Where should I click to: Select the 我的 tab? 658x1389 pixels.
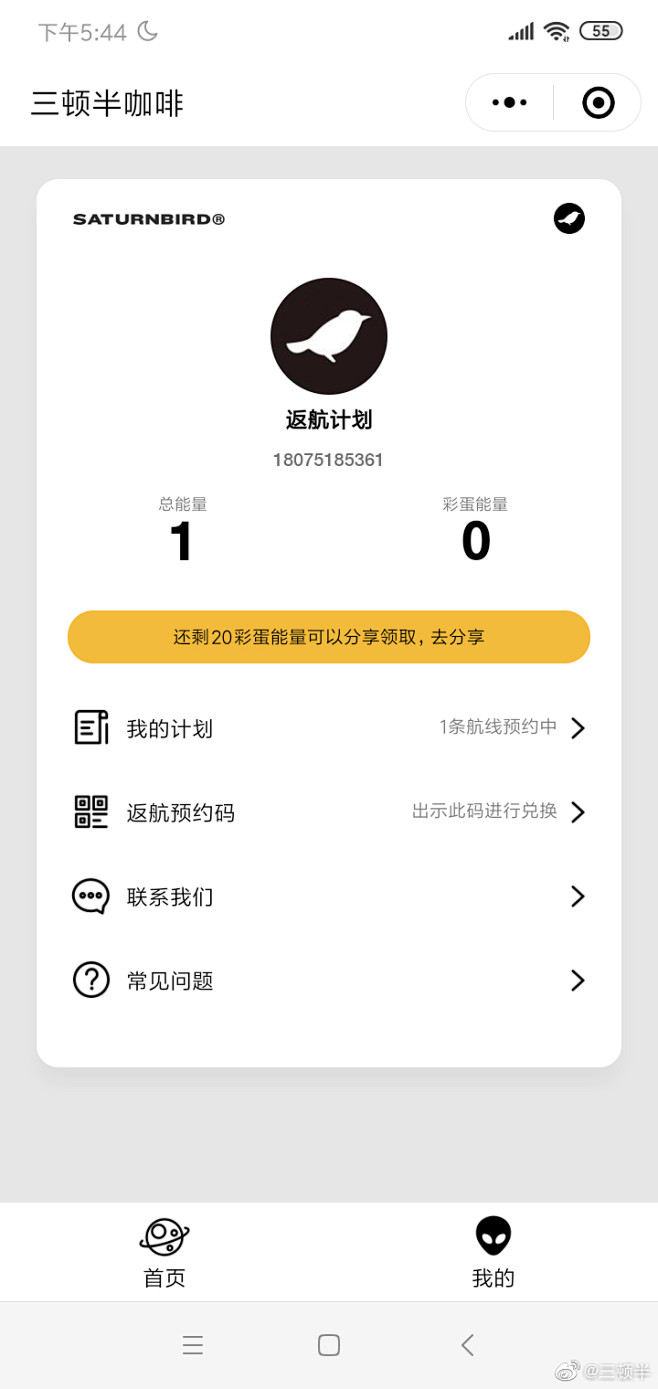(x=493, y=1252)
